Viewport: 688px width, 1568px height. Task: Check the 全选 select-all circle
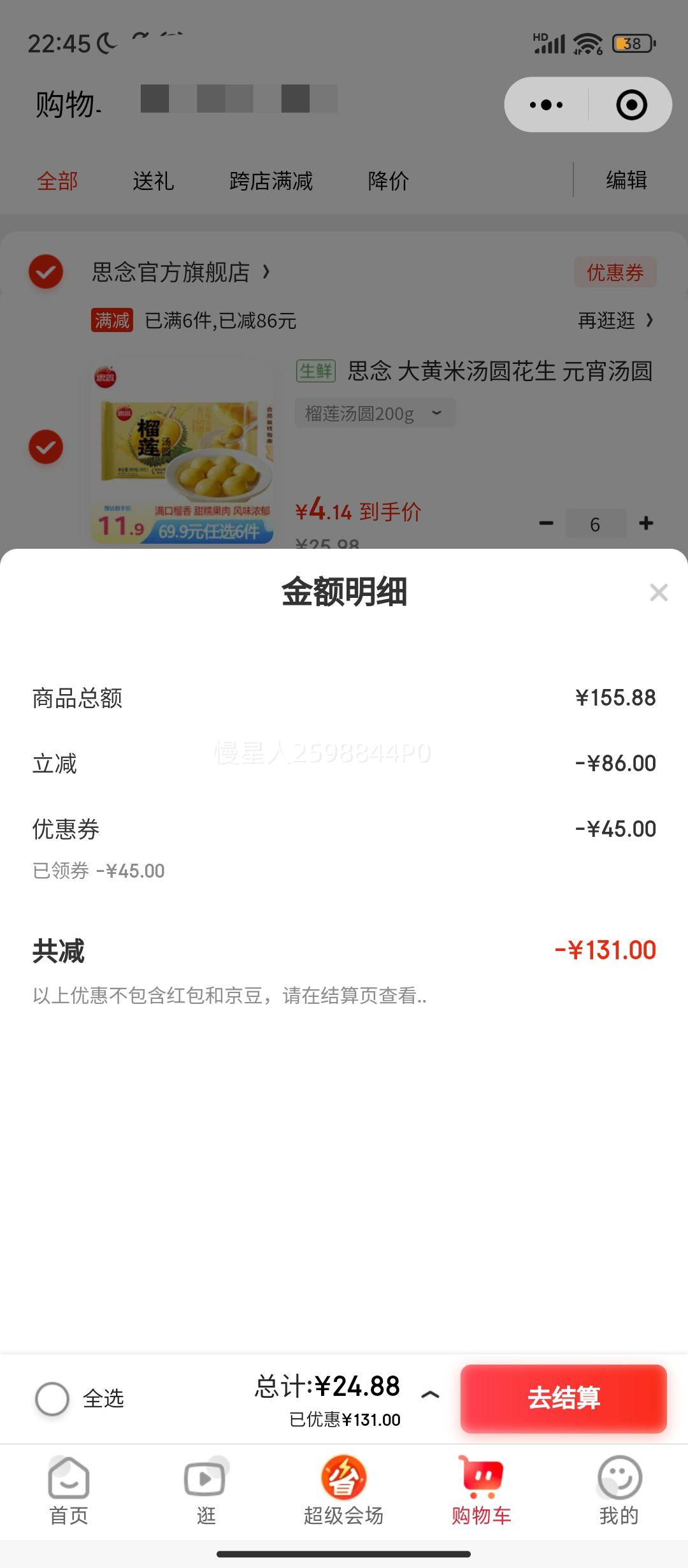[52, 1399]
